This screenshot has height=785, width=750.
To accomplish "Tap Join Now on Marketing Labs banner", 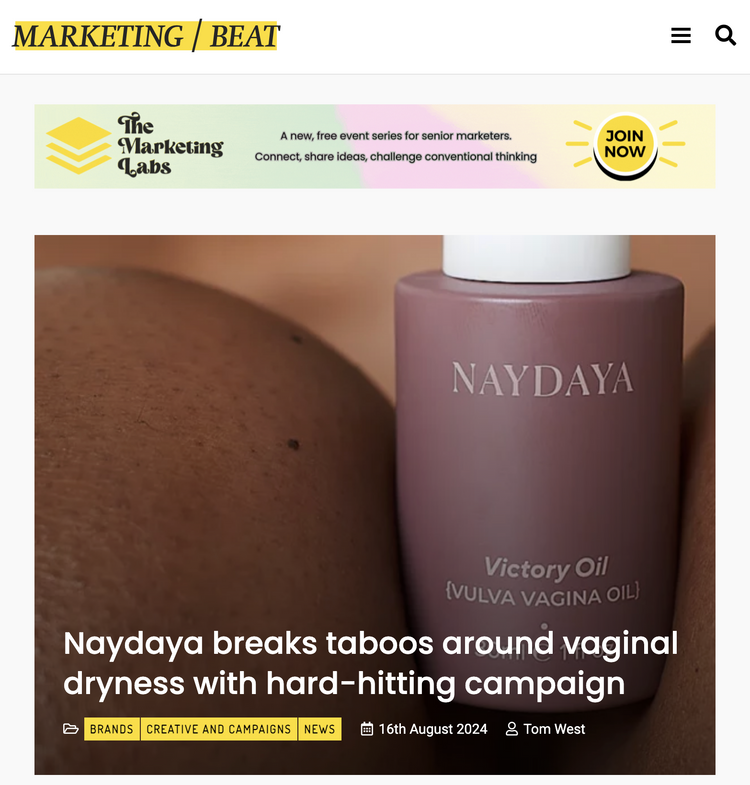I will pyautogui.click(x=624, y=145).
